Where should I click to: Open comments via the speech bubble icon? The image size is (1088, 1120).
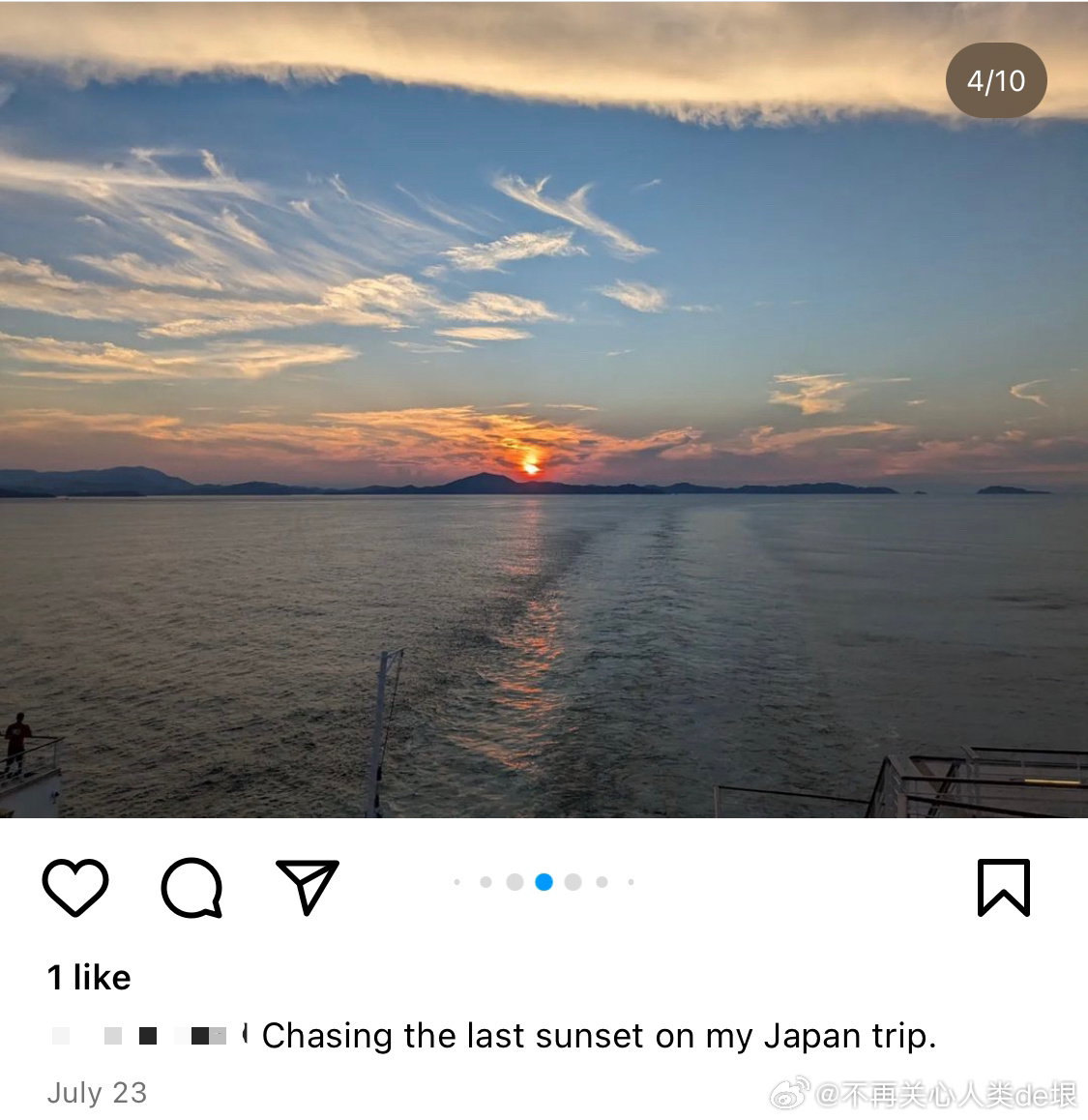(x=191, y=886)
